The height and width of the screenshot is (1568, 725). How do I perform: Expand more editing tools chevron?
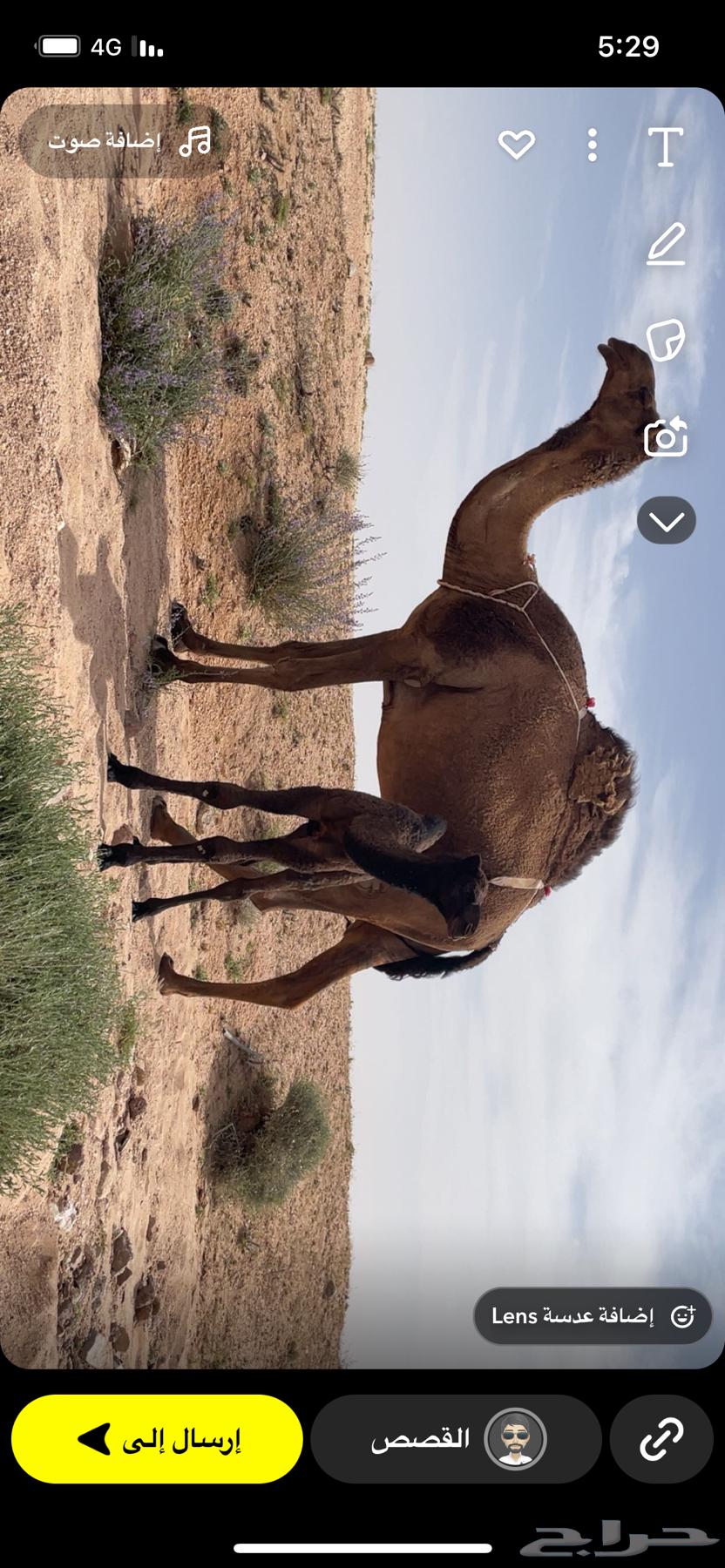point(666,521)
